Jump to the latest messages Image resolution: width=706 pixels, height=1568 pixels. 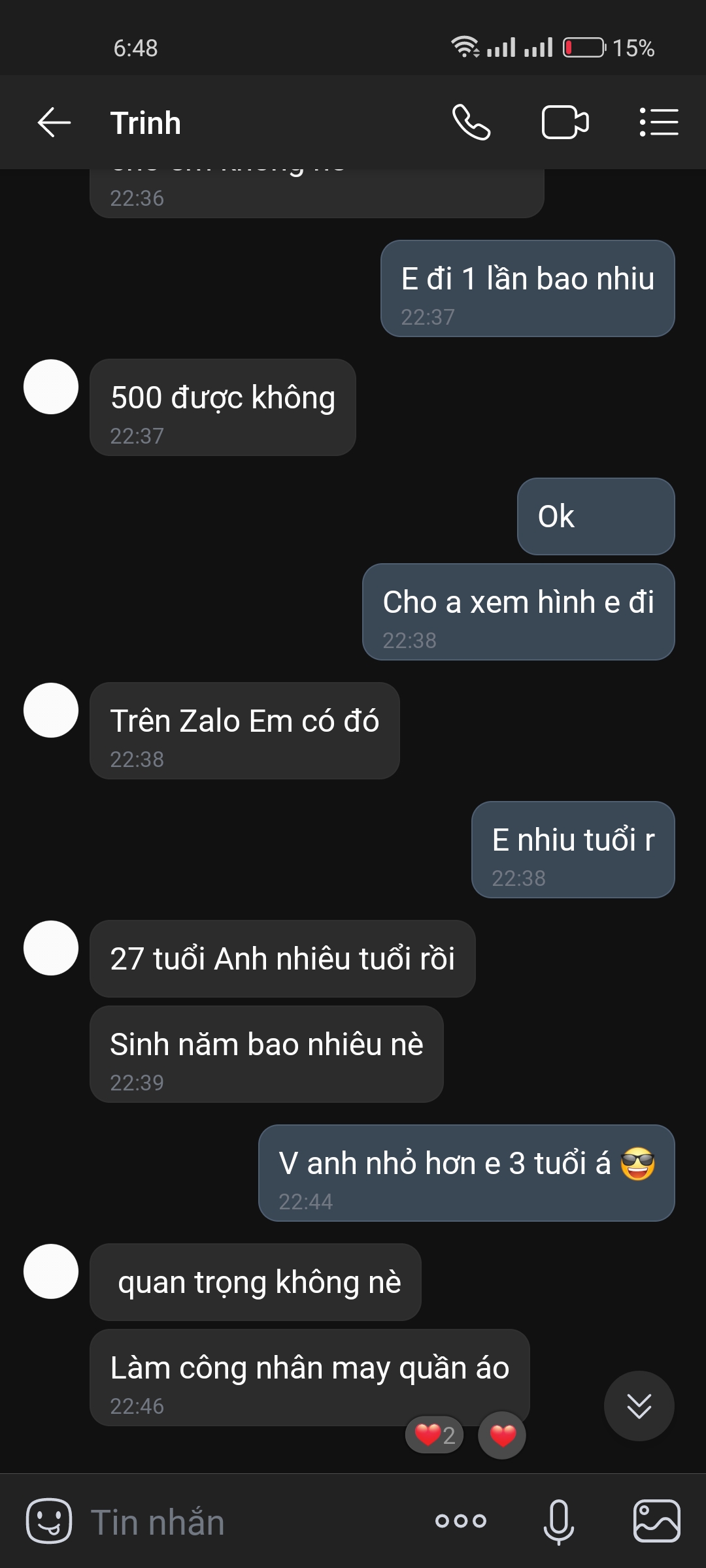tap(639, 1405)
